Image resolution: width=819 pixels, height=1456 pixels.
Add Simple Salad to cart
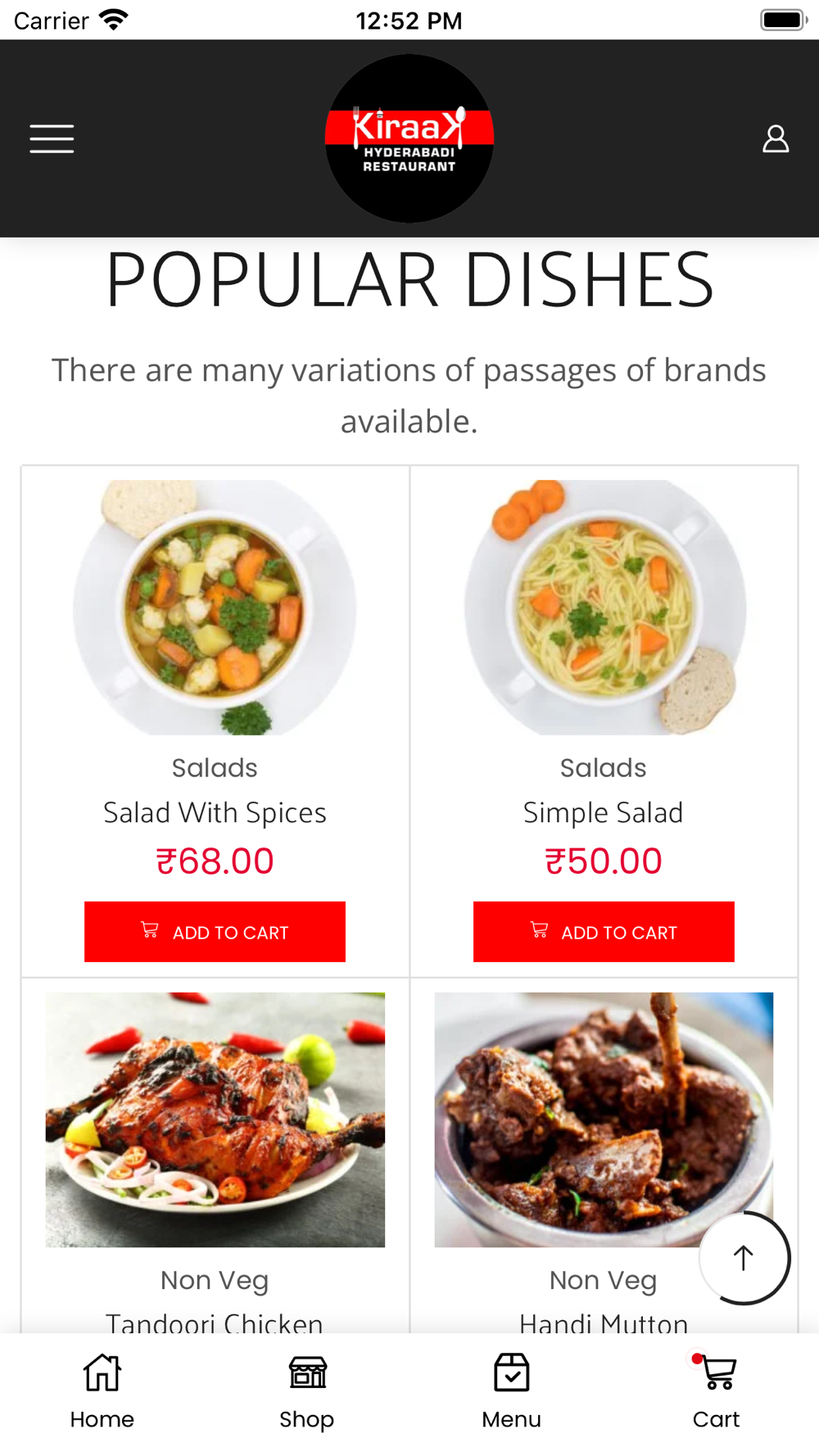pos(604,932)
